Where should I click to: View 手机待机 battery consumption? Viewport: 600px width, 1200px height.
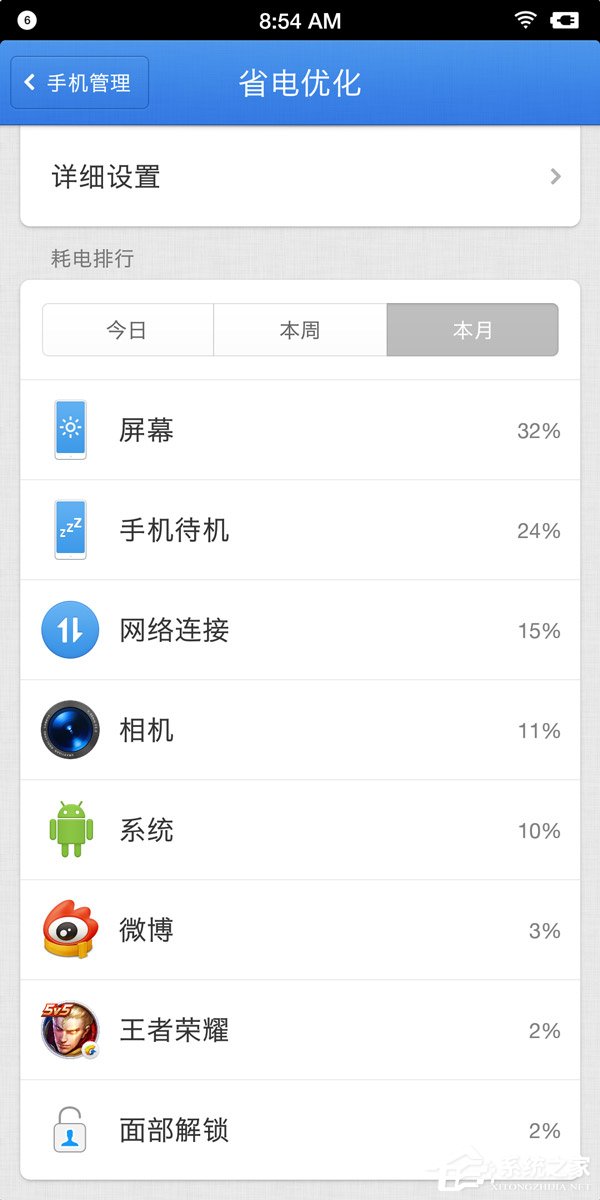click(300, 530)
